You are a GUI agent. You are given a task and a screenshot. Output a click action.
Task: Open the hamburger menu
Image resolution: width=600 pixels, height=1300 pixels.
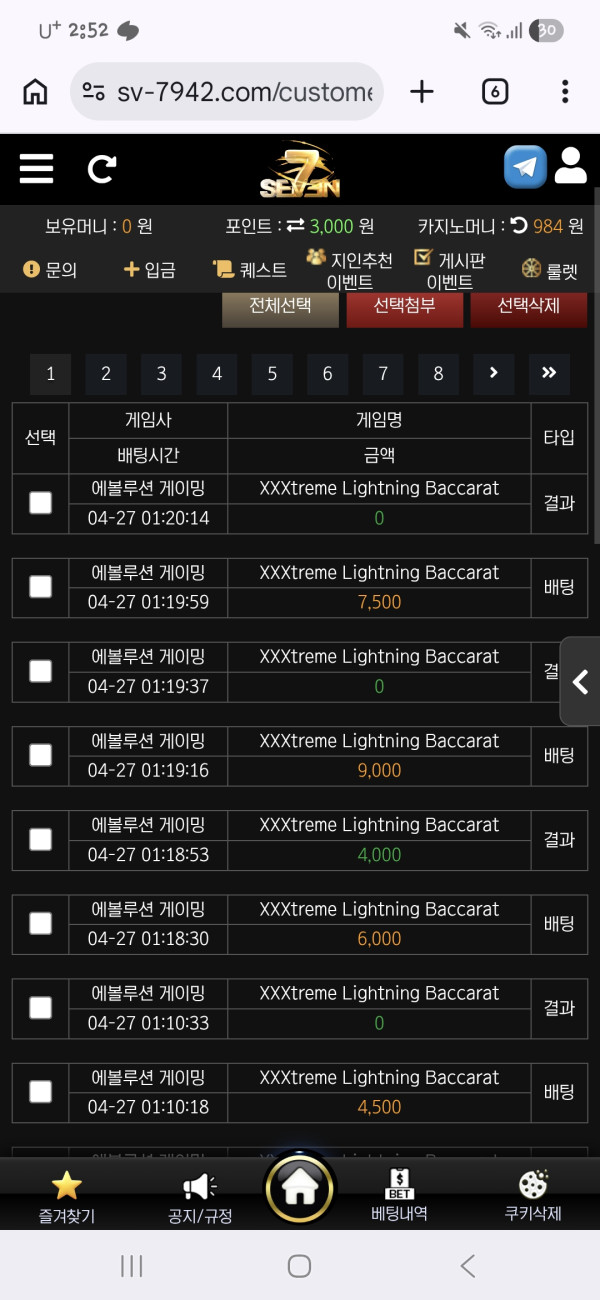click(x=36, y=168)
